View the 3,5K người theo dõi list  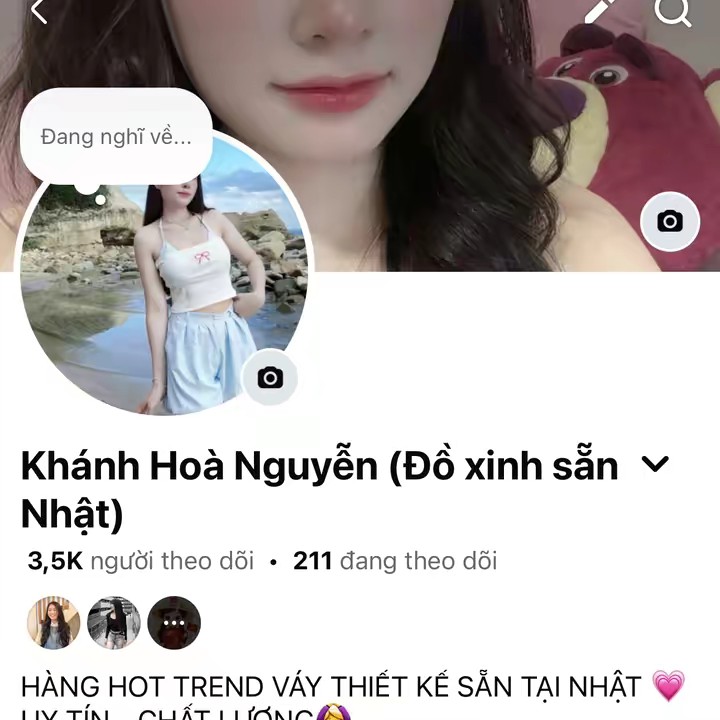tap(141, 562)
